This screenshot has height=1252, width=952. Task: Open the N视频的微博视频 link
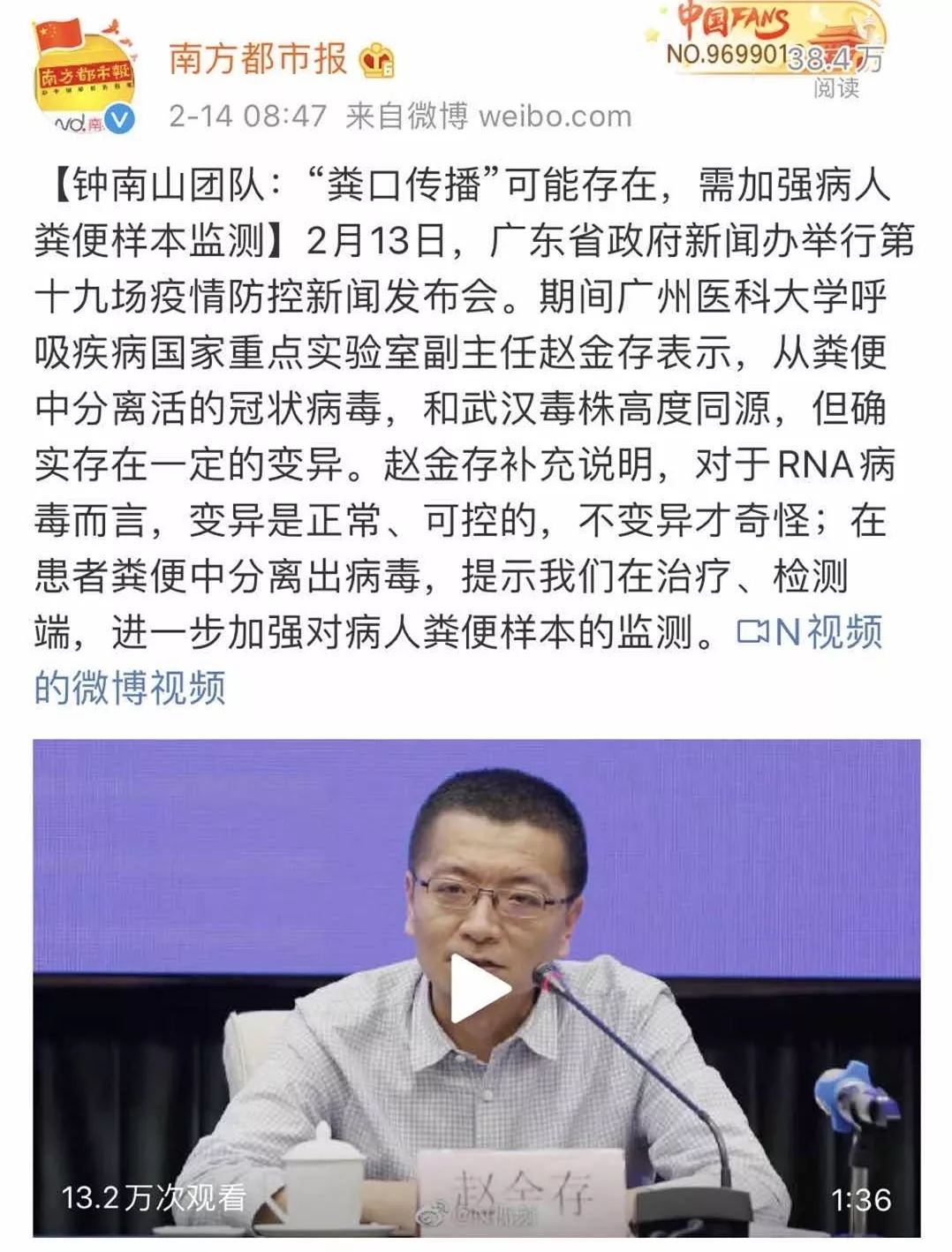pos(811,632)
